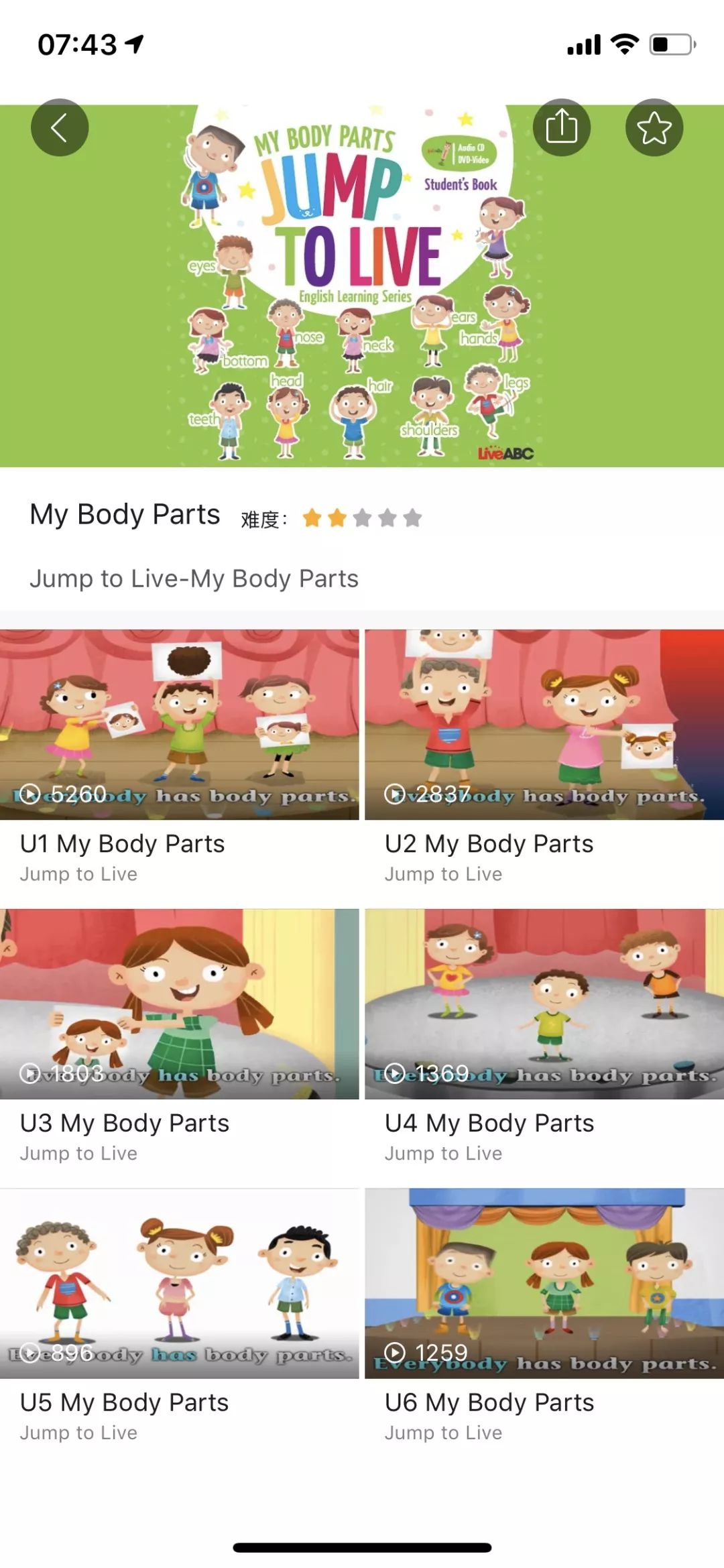Share this My Body Parts course
Screen dimensions: 724x1568
tap(561, 127)
